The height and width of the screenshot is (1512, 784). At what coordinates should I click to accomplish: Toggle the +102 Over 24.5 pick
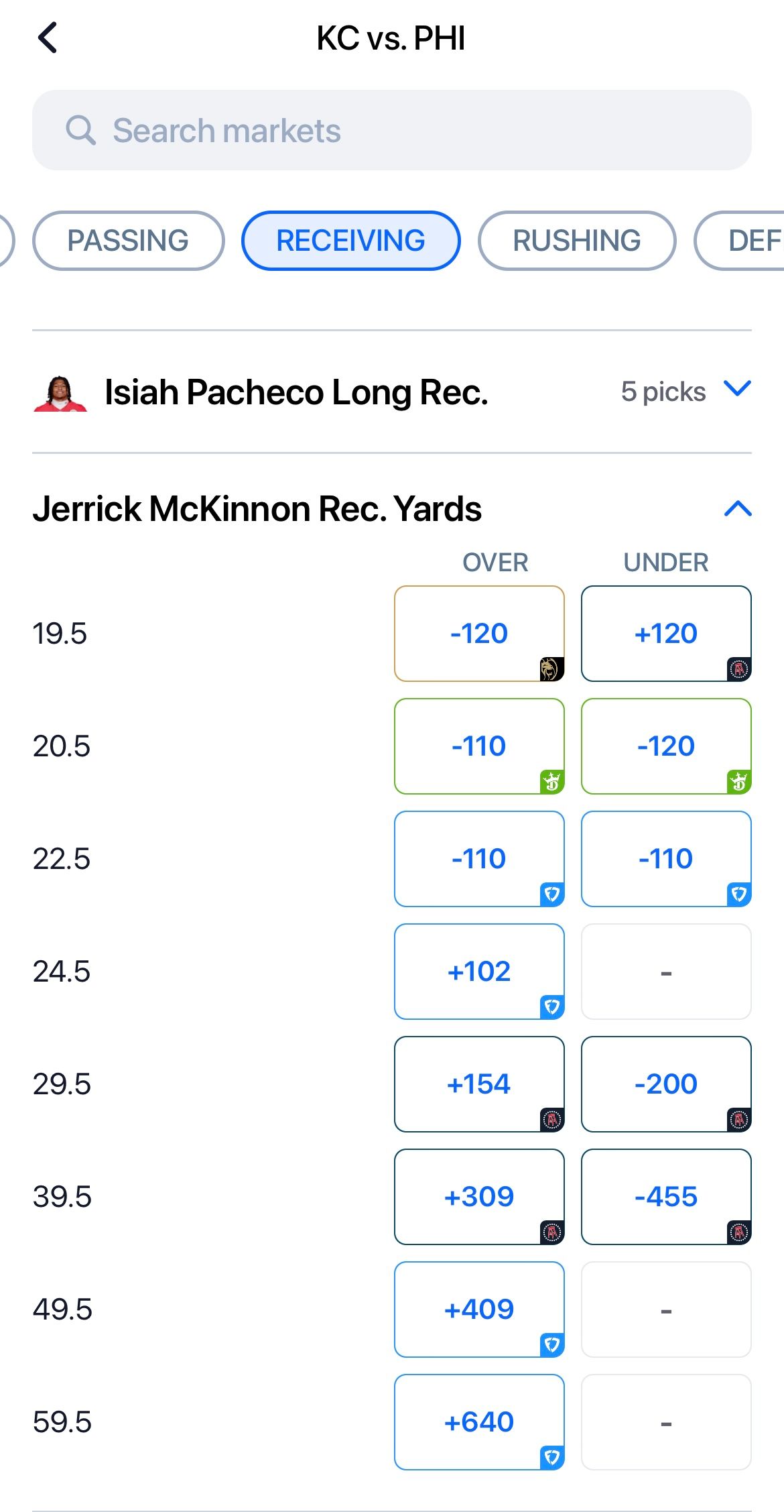tap(478, 971)
